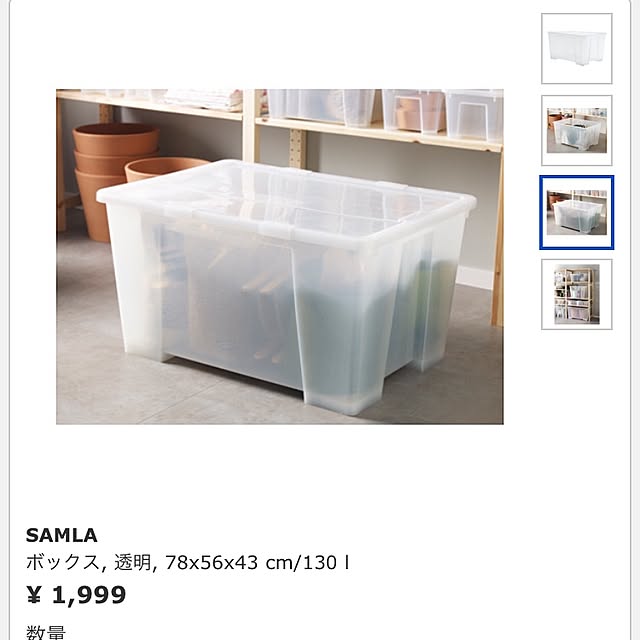This screenshot has width=640, height=640.
Task: Open the large SAMLA box product image
Action: pos(280,257)
